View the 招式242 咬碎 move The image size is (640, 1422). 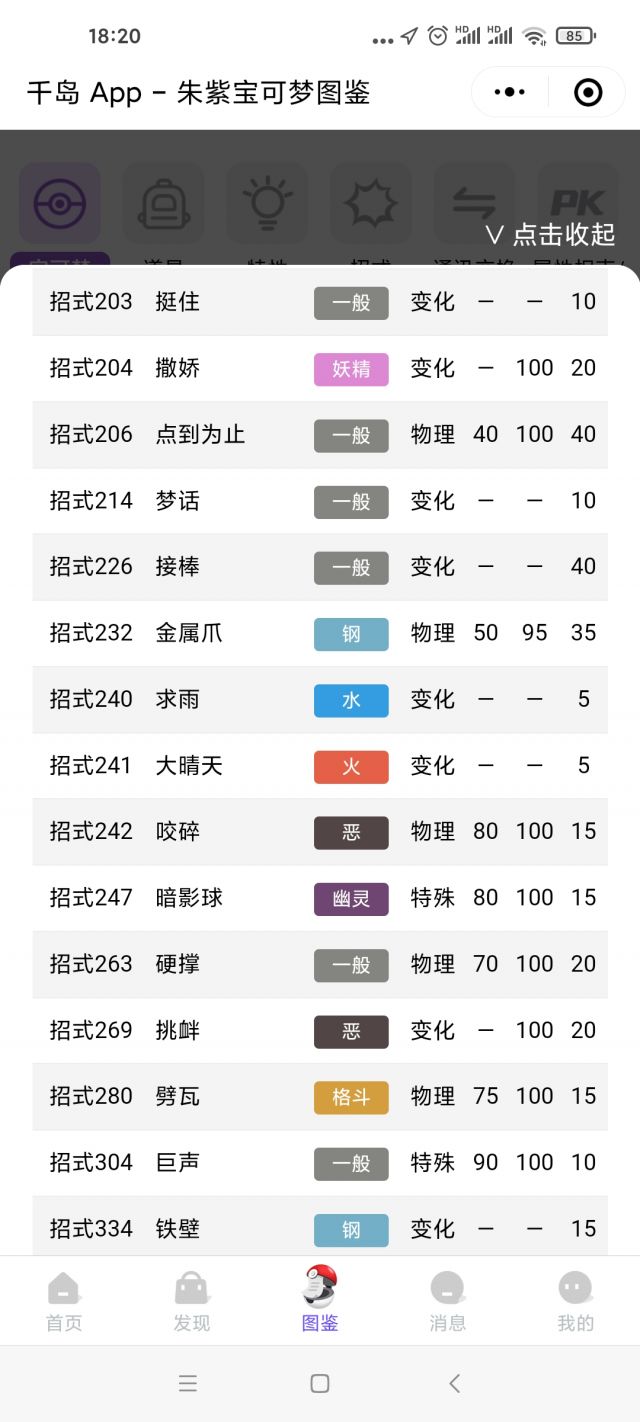click(320, 831)
